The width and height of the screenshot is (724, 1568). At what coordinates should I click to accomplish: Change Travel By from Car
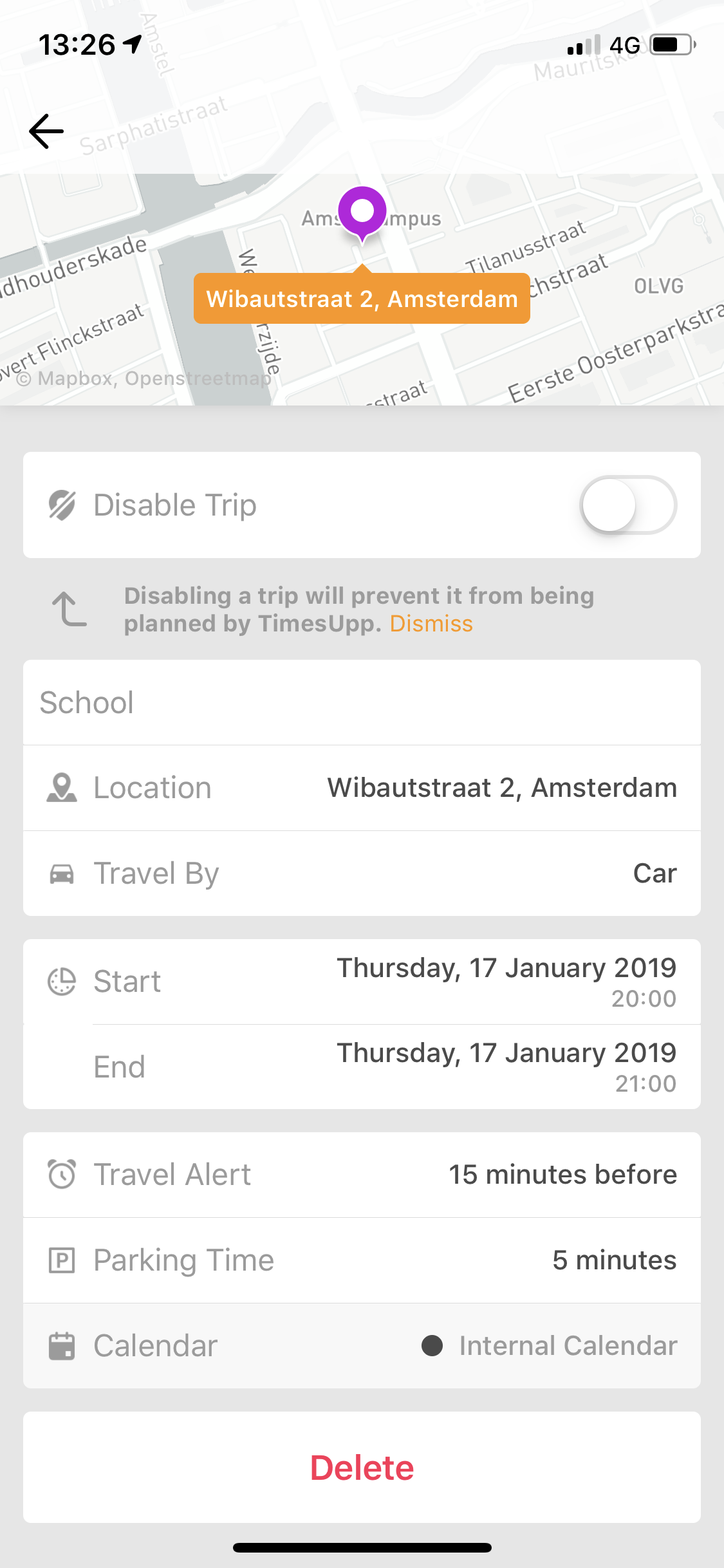tap(362, 873)
